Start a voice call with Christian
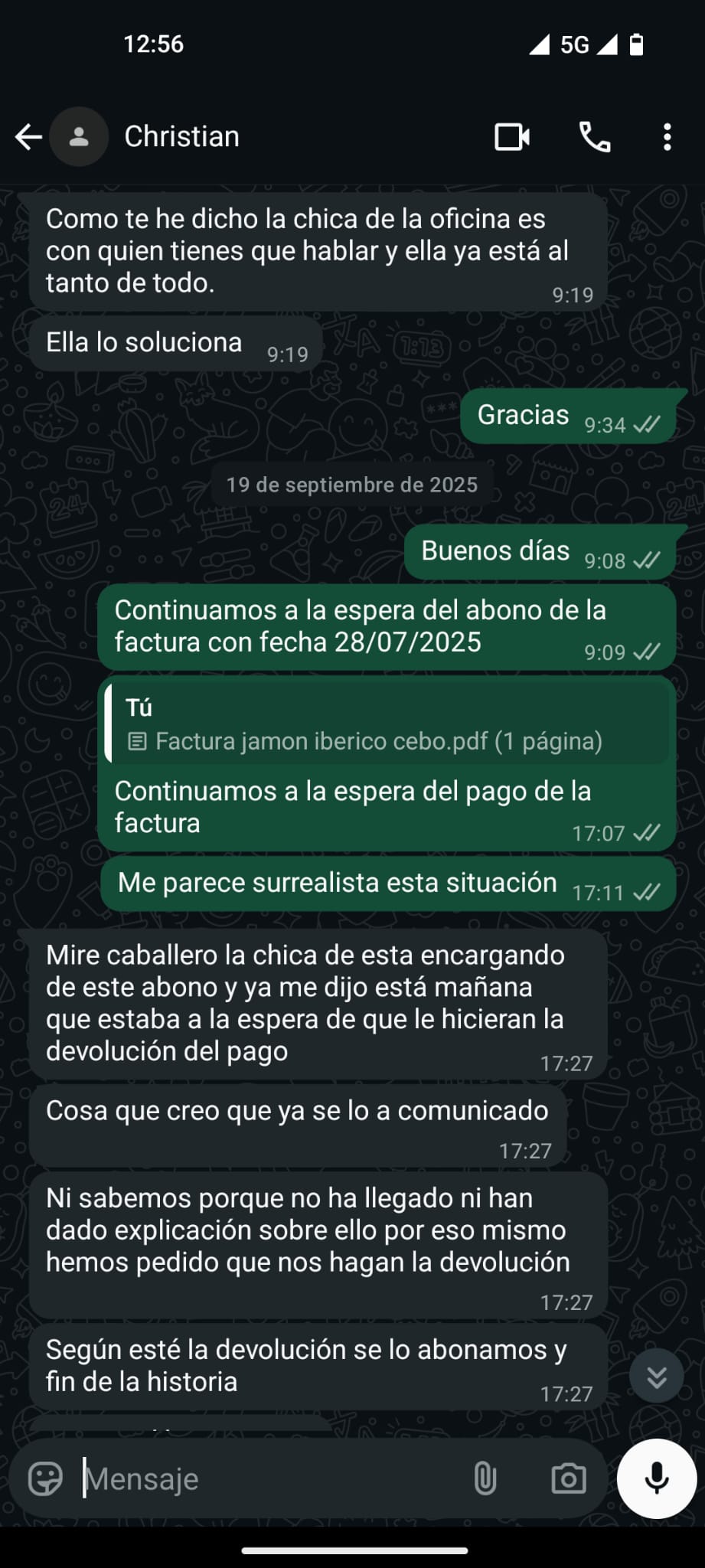 (x=595, y=137)
